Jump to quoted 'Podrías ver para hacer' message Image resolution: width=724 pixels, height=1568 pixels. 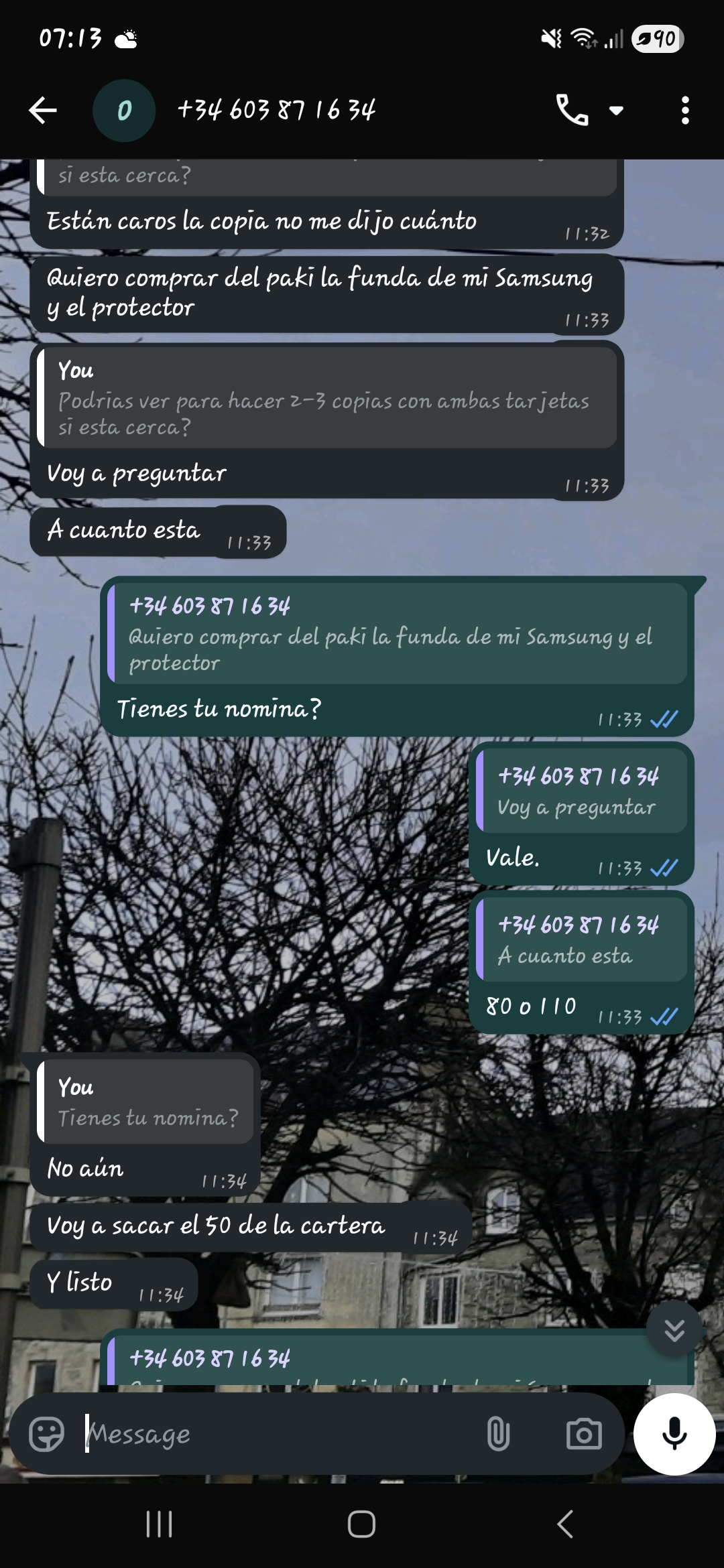pos(326,398)
